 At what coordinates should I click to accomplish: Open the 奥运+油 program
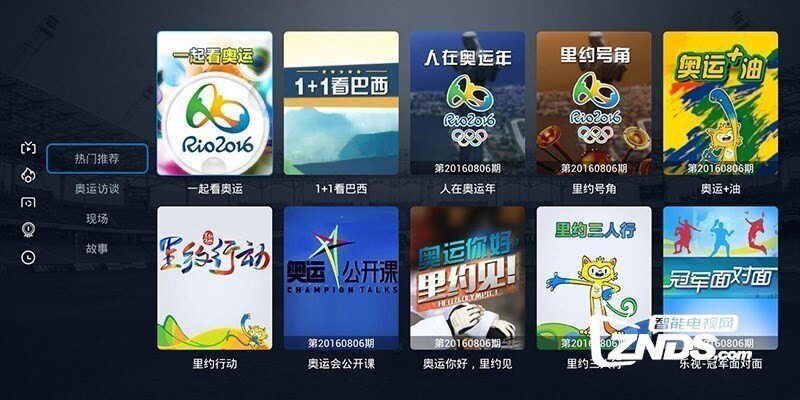click(x=720, y=103)
